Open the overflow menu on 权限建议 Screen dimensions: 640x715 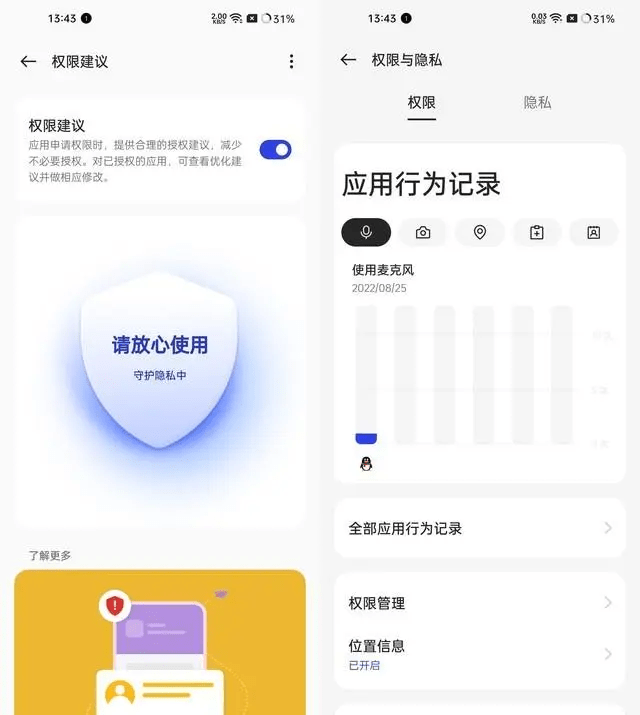[x=291, y=62]
